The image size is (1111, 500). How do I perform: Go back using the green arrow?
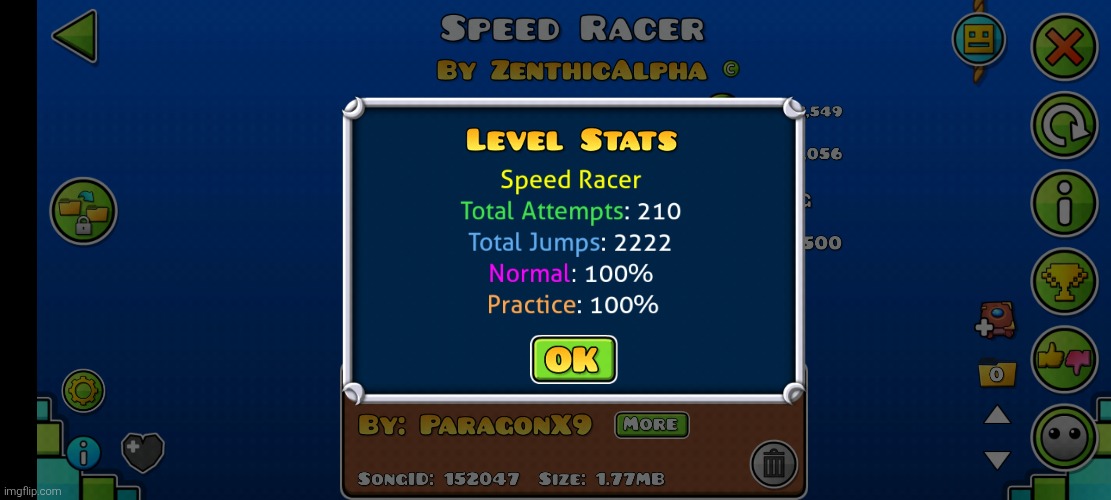point(75,37)
